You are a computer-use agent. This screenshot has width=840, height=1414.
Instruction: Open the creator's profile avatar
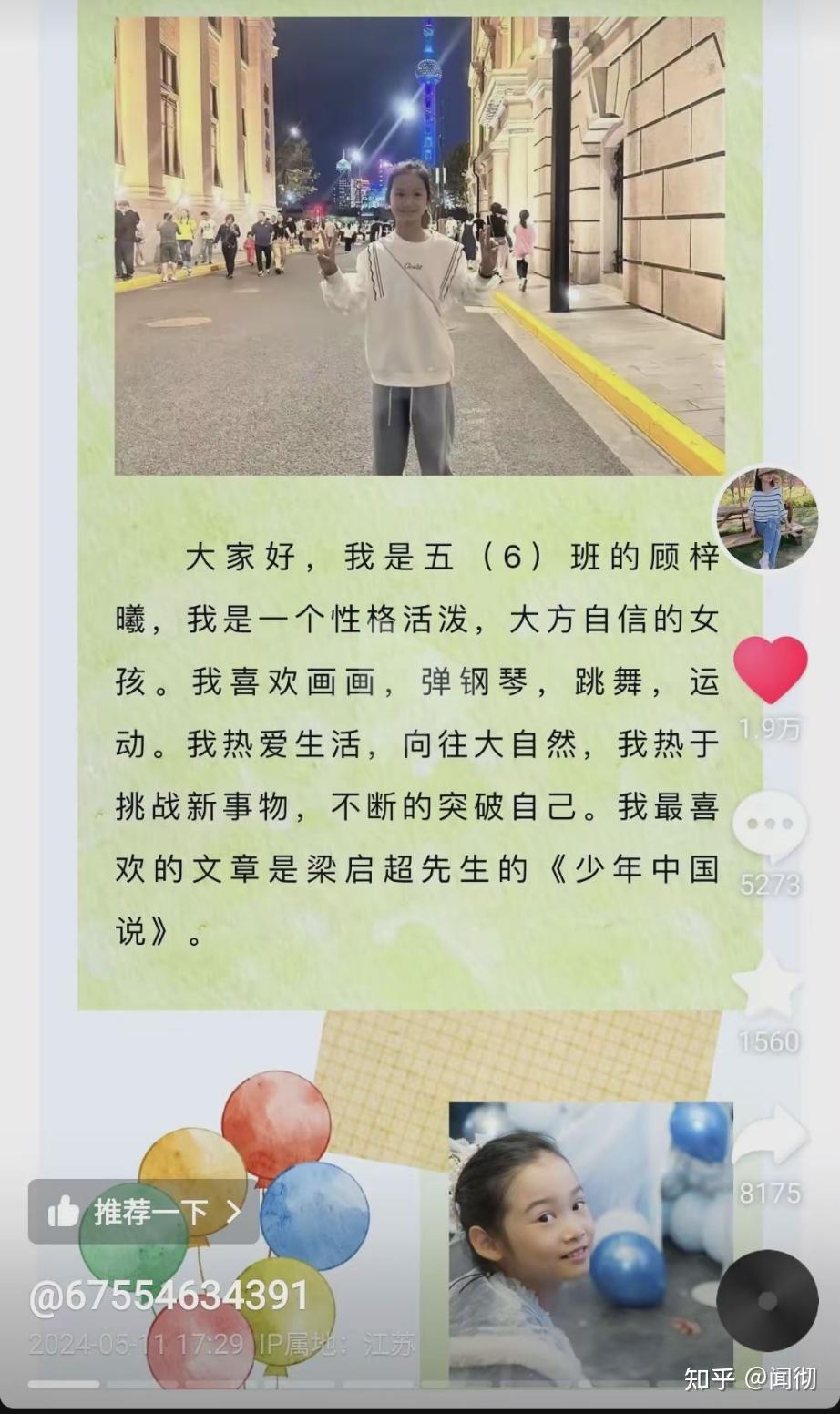tap(765, 520)
